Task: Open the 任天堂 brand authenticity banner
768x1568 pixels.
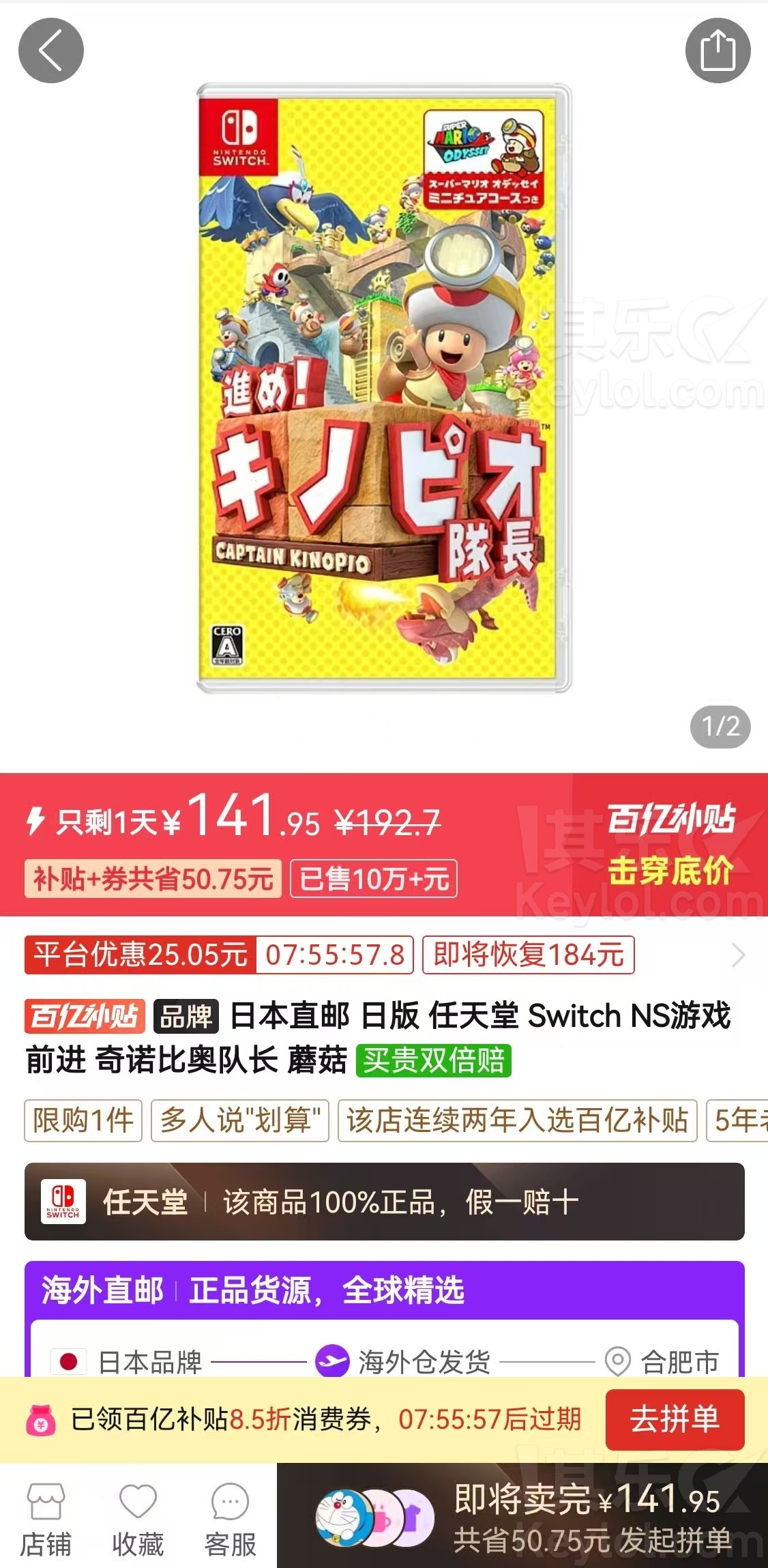Action: pyautogui.click(x=384, y=1202)
